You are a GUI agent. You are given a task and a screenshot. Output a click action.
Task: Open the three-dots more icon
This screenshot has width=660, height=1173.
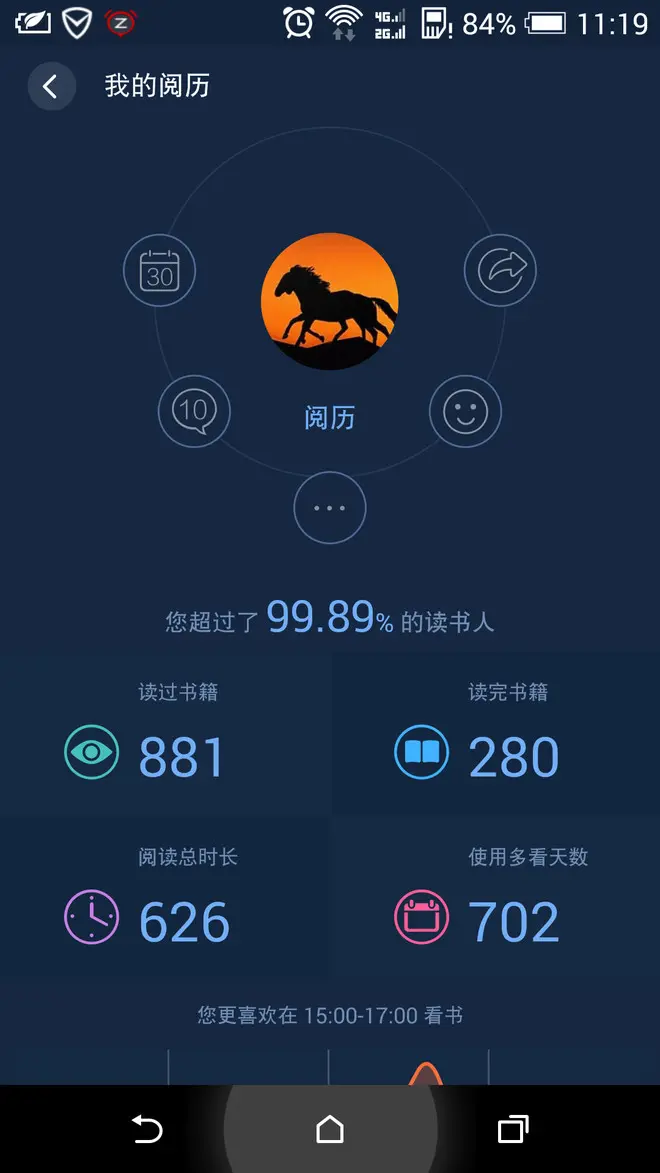pos(329,508)
